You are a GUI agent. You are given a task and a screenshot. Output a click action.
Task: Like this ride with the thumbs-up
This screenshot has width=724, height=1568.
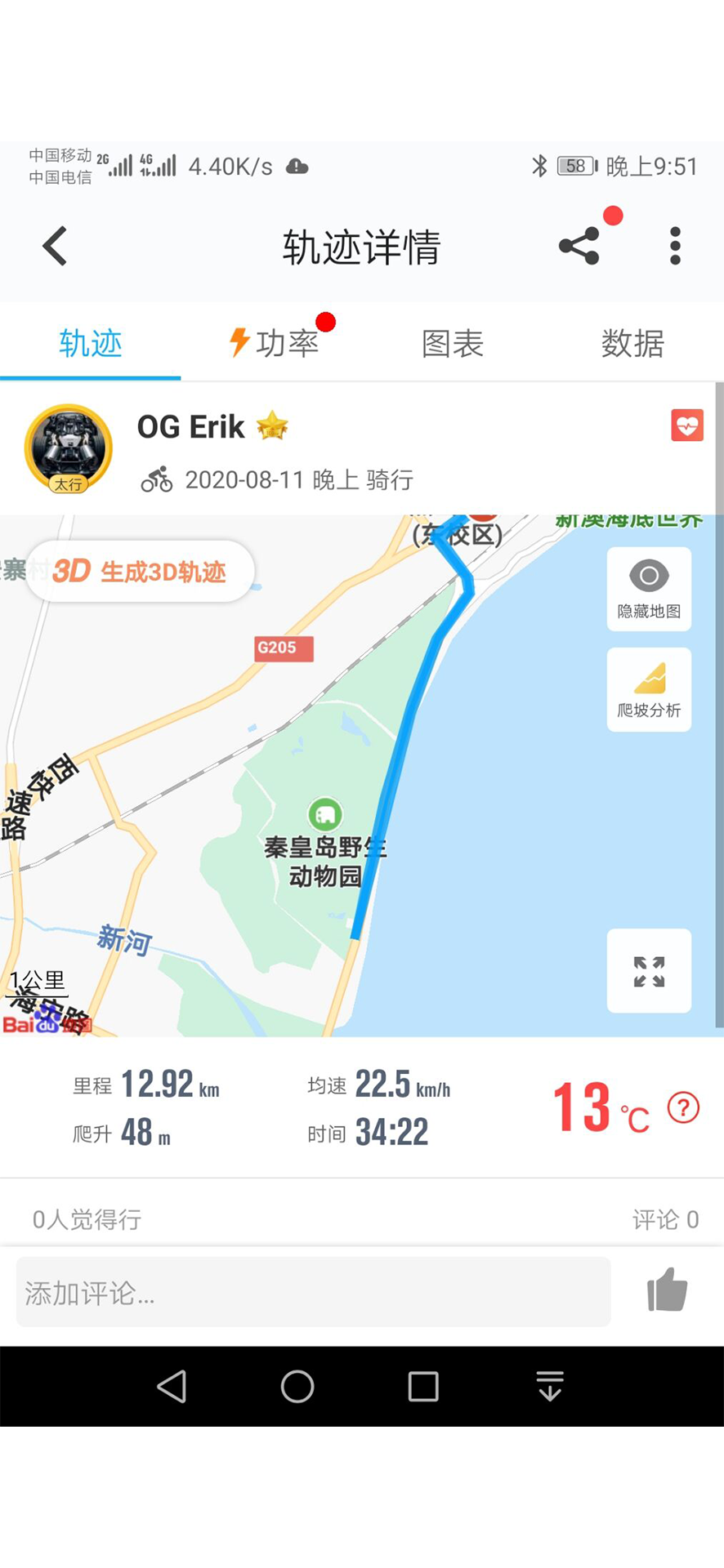pyautogui.click(x=667, y=1290)
